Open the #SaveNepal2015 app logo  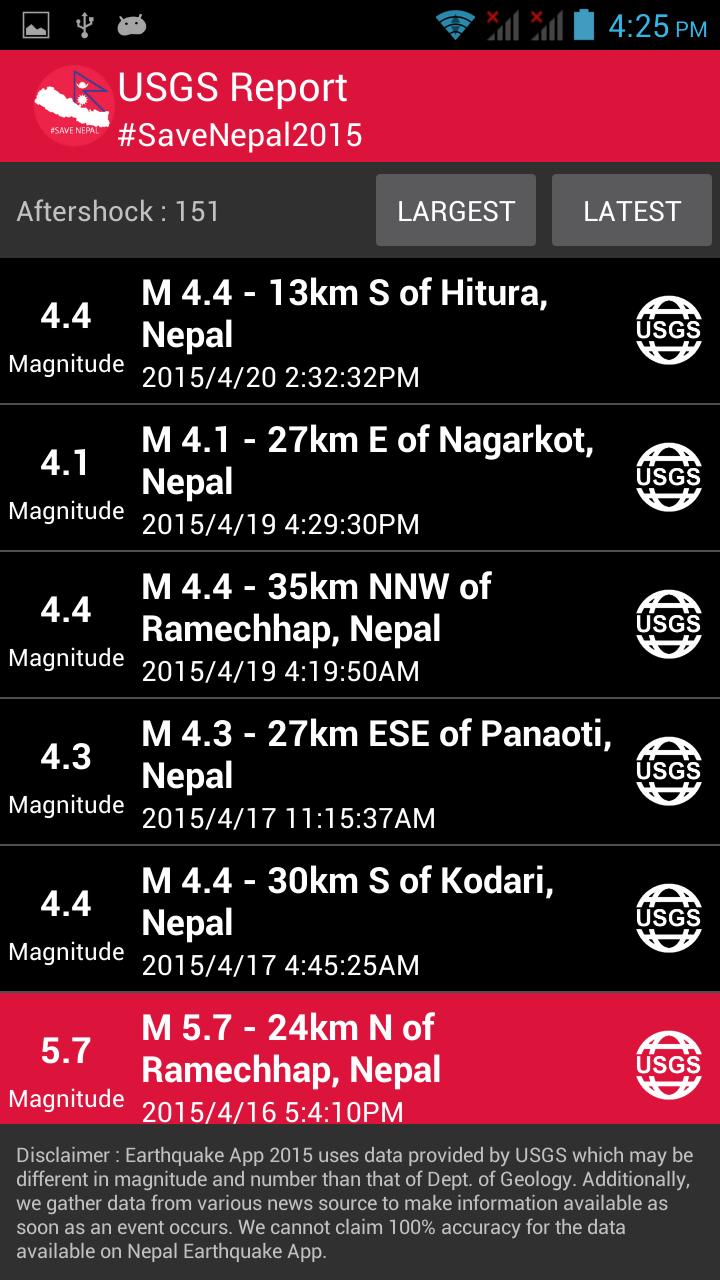[73, 103]
